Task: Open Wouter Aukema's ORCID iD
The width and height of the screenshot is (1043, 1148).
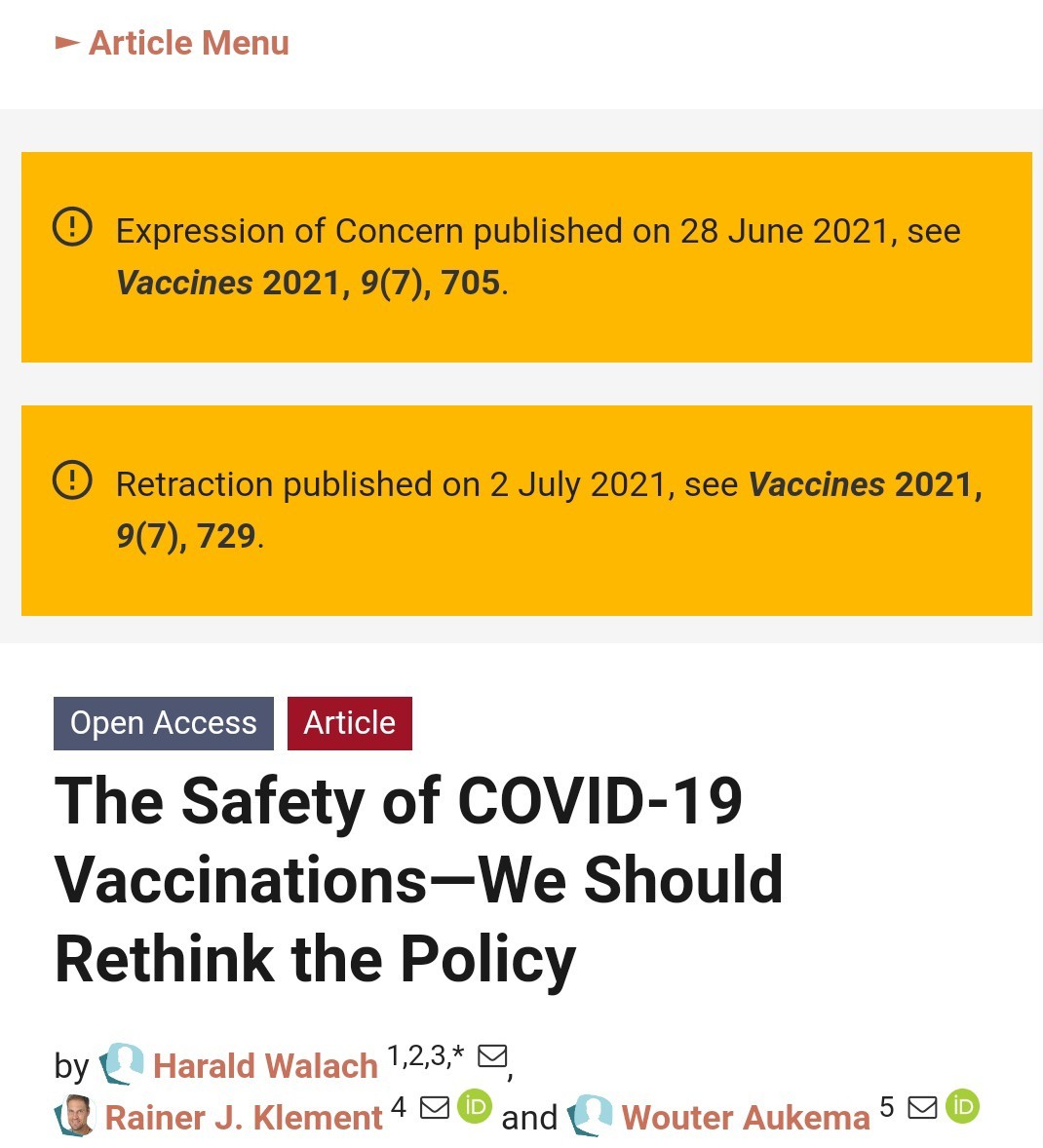Action: pyautogui.click(x=962, y=1106)
